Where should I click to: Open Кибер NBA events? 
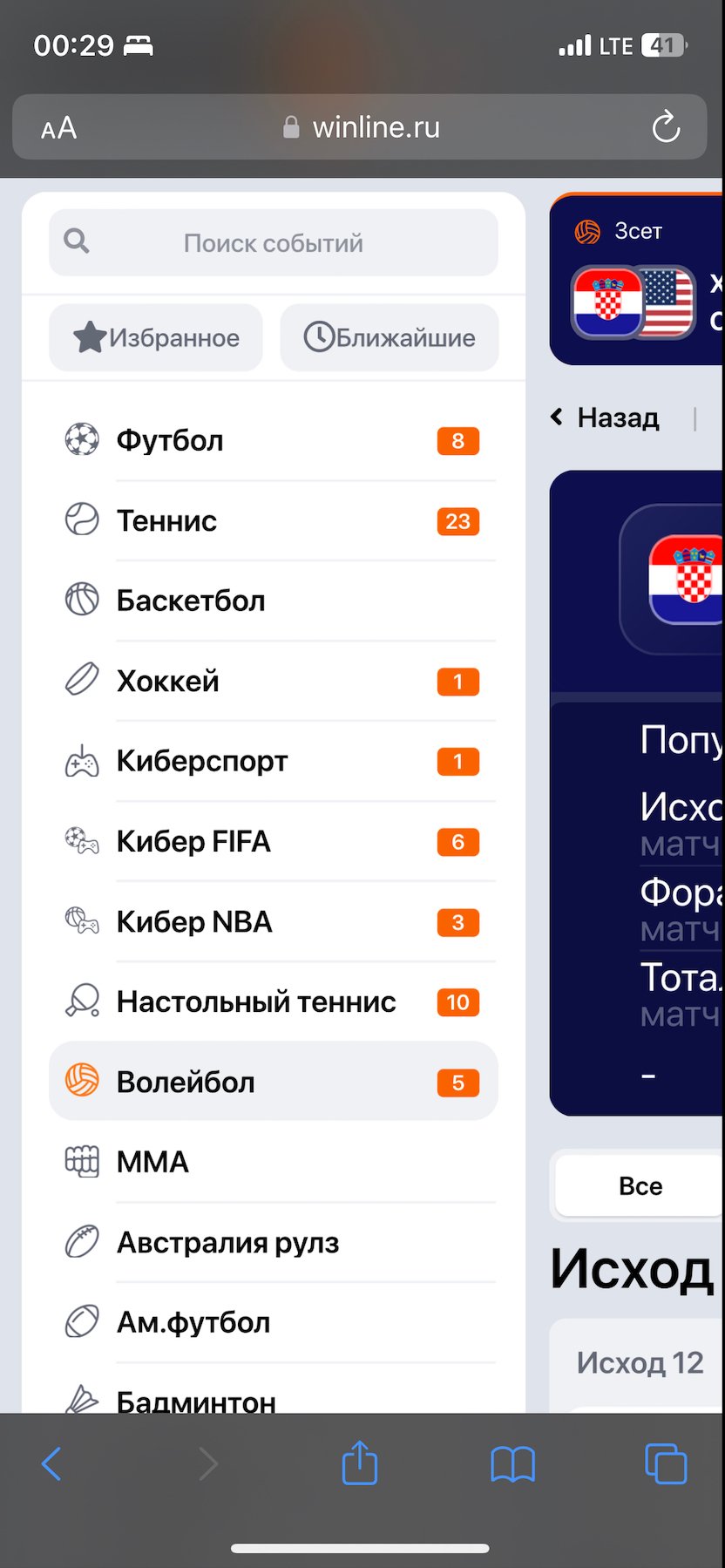click(273, 922)
